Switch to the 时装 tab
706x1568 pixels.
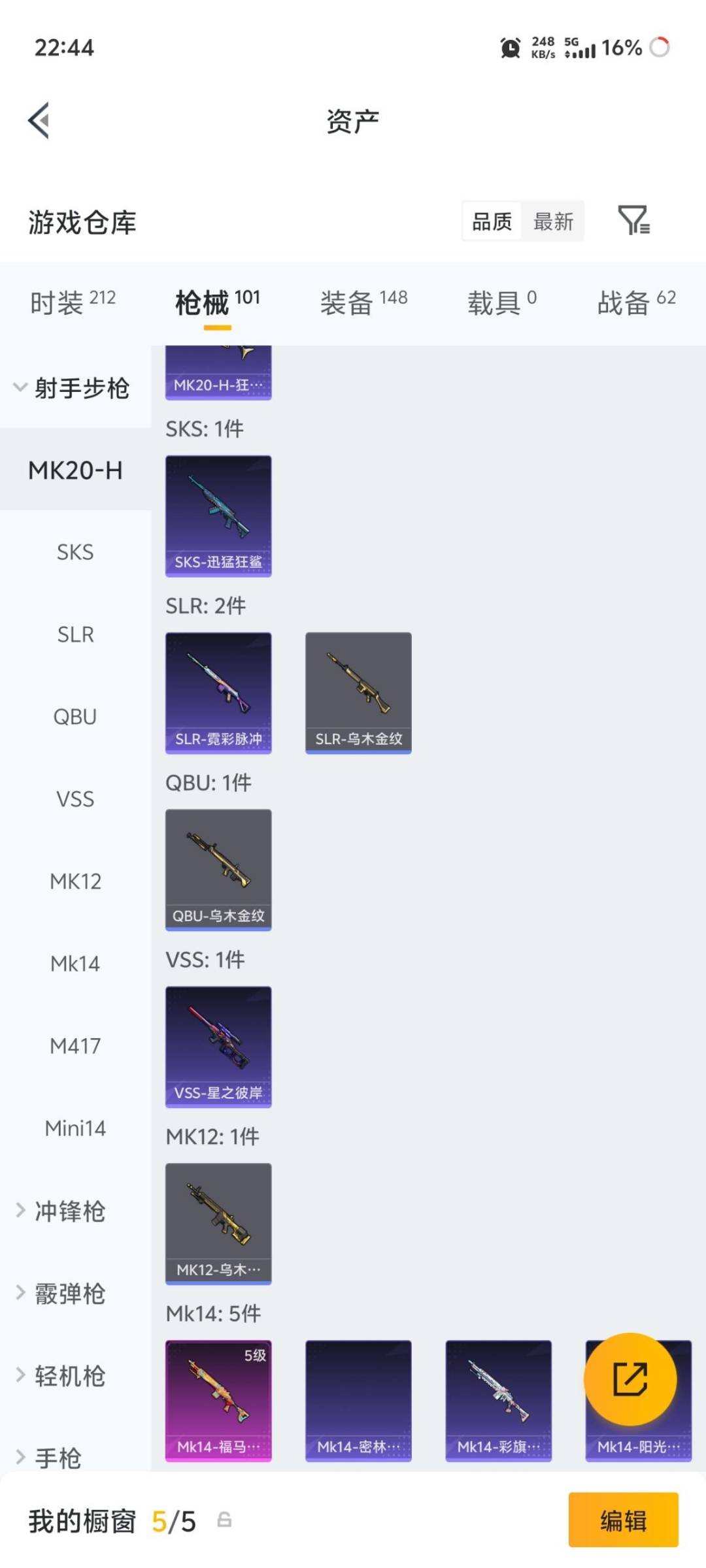point(73,302)
